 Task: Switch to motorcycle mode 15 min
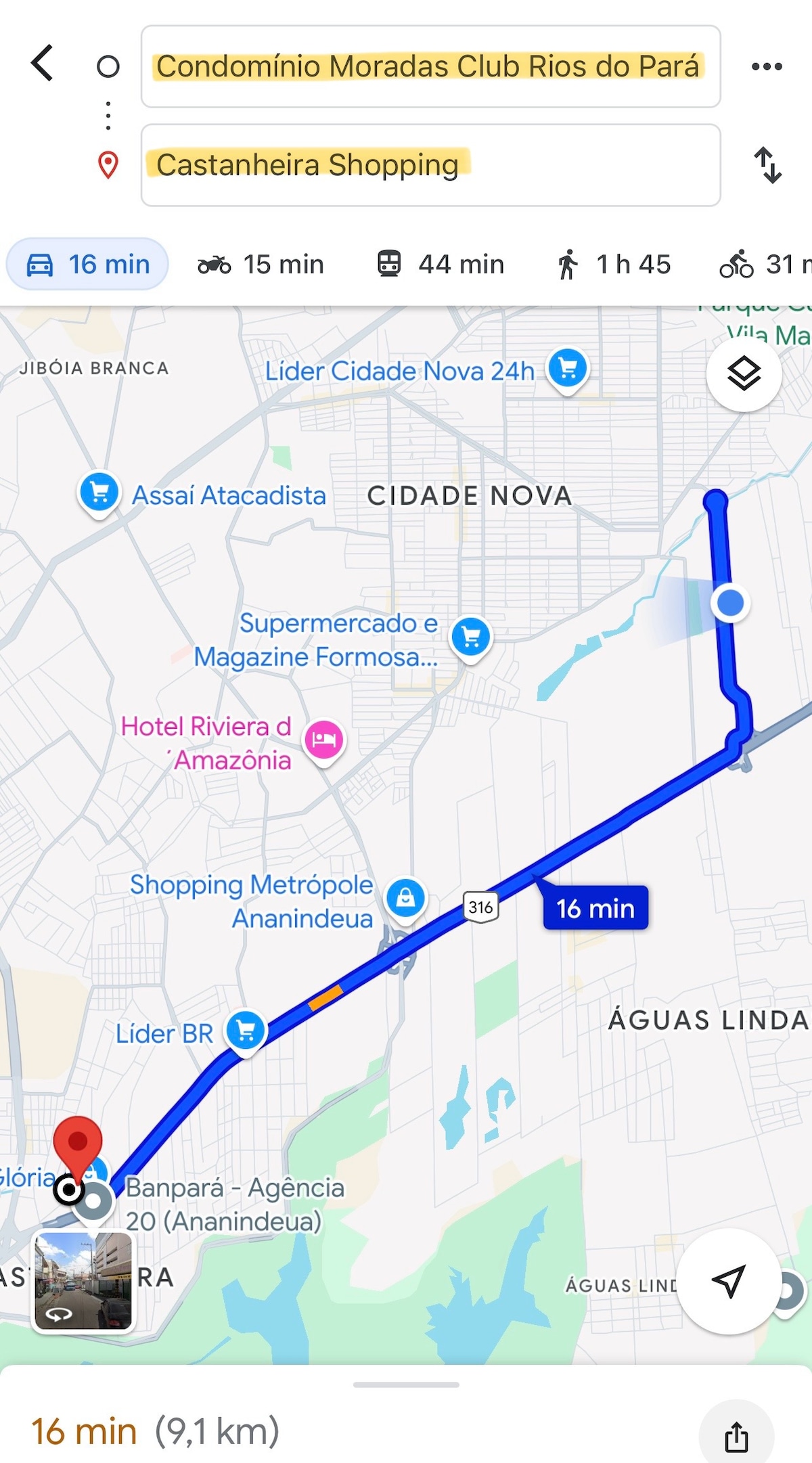coord(261,264)
